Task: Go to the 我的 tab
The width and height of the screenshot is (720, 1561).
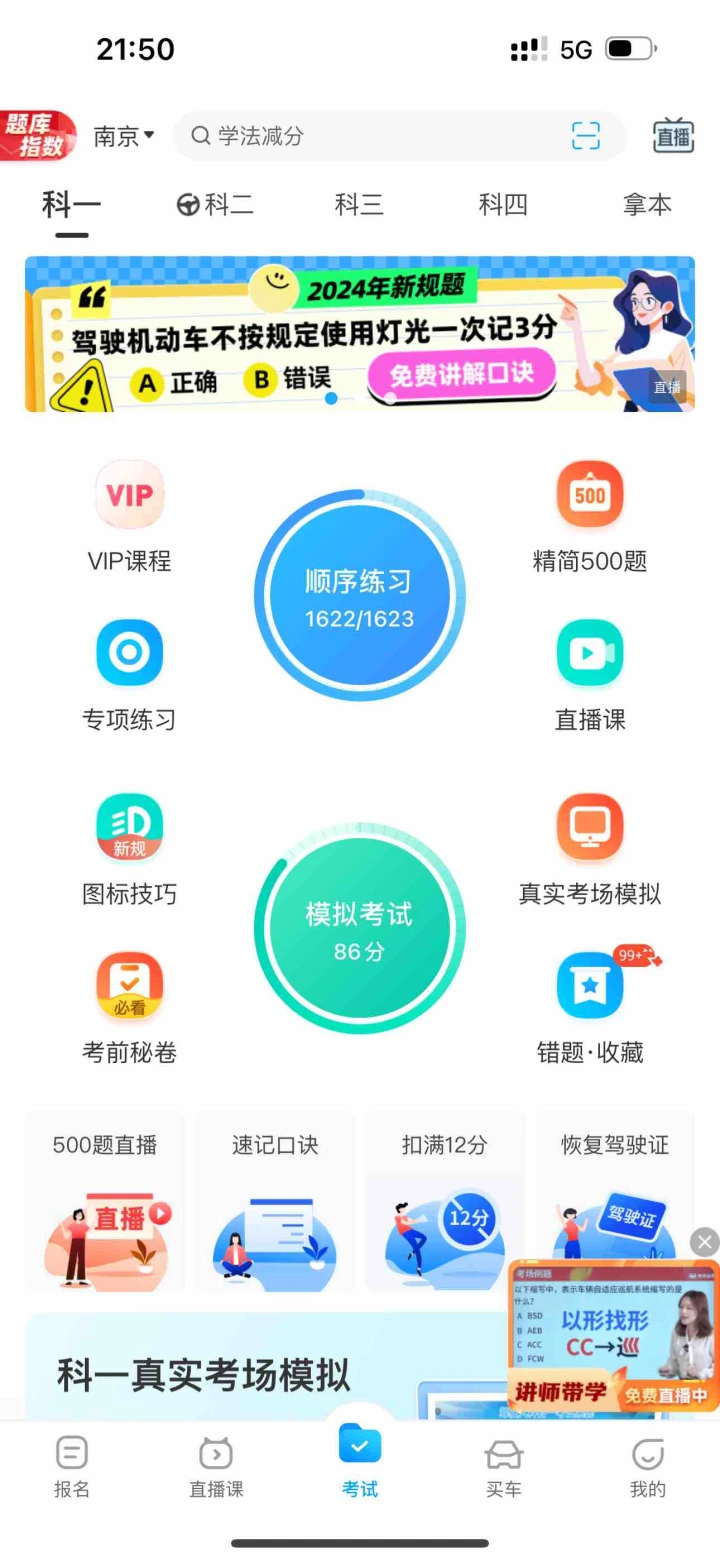Action: point(647,1467)
